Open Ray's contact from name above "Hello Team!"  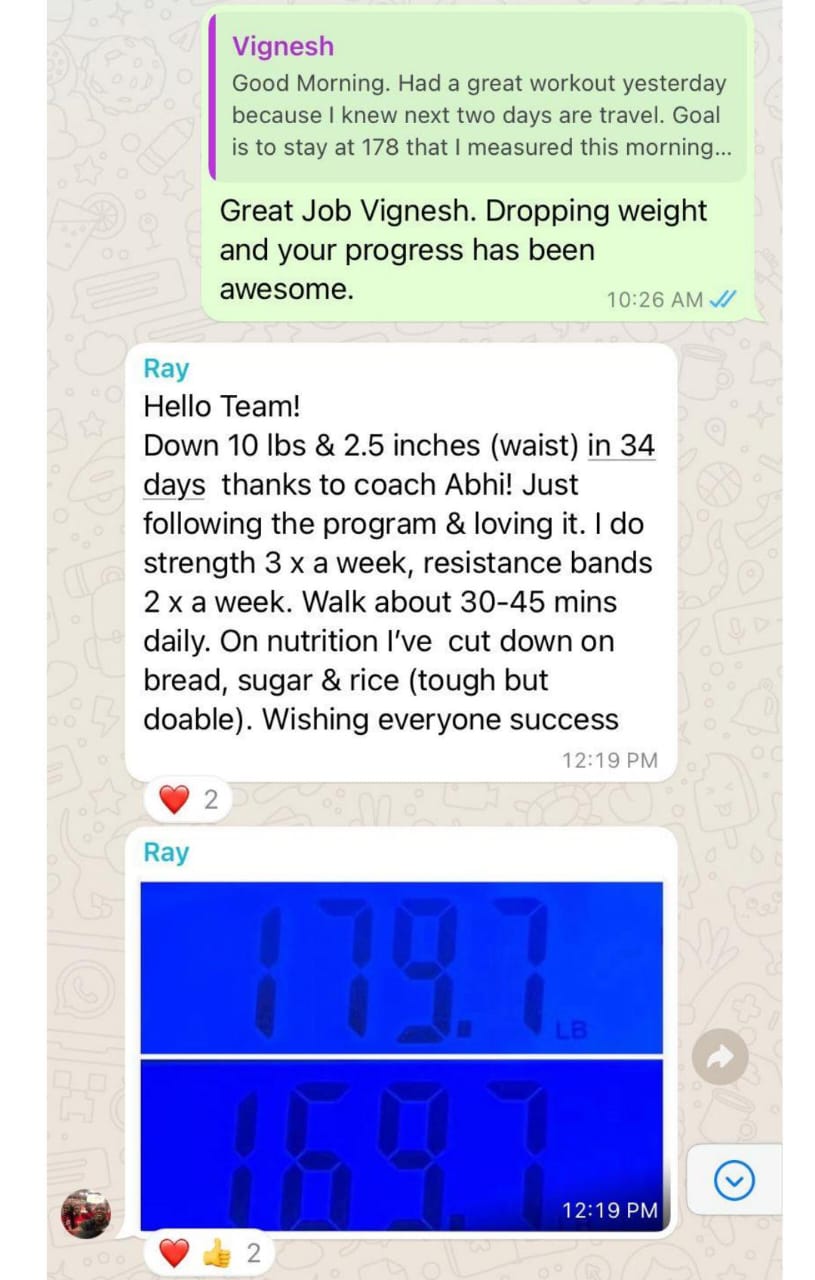tap(166, 369)
